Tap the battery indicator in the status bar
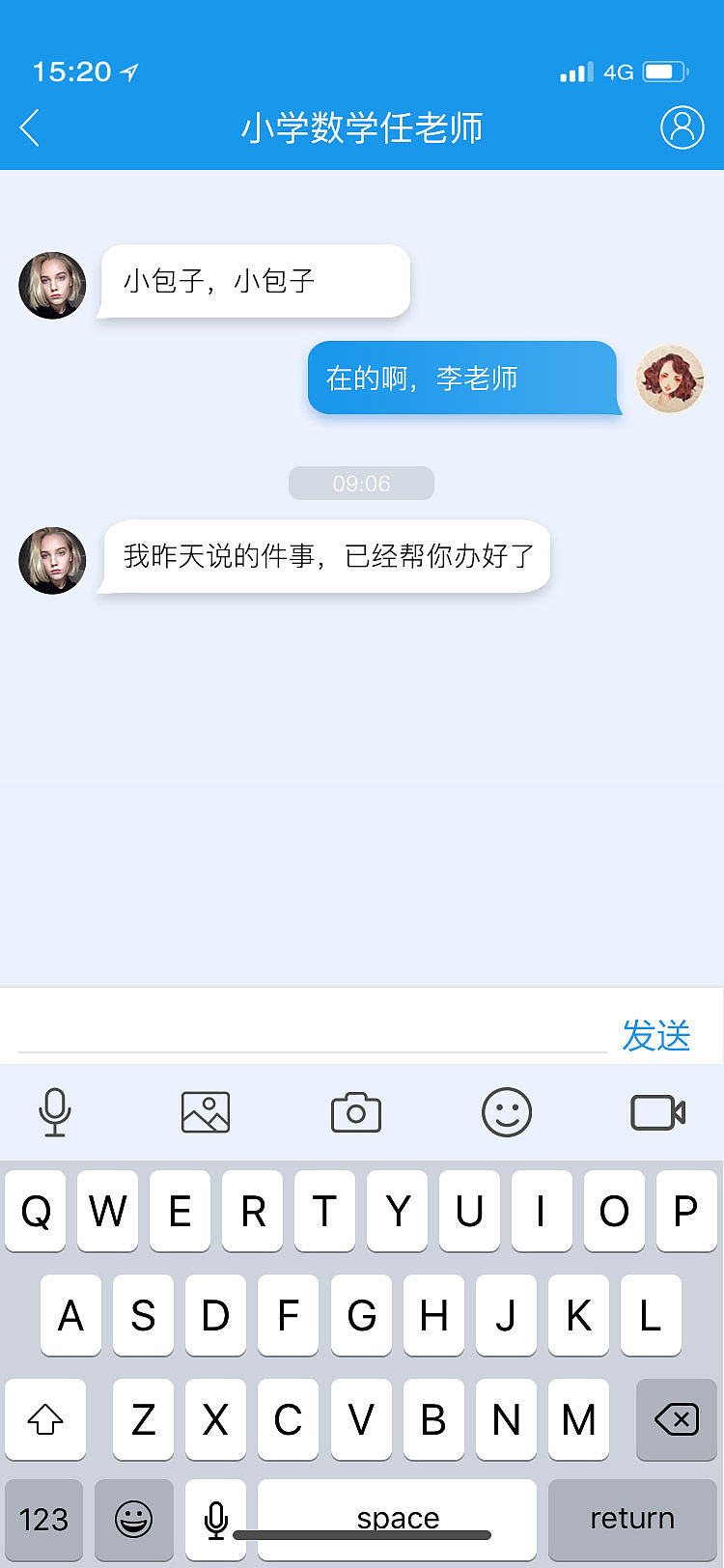This screenshot has height=1568, width=724. (x=664, y=70)
